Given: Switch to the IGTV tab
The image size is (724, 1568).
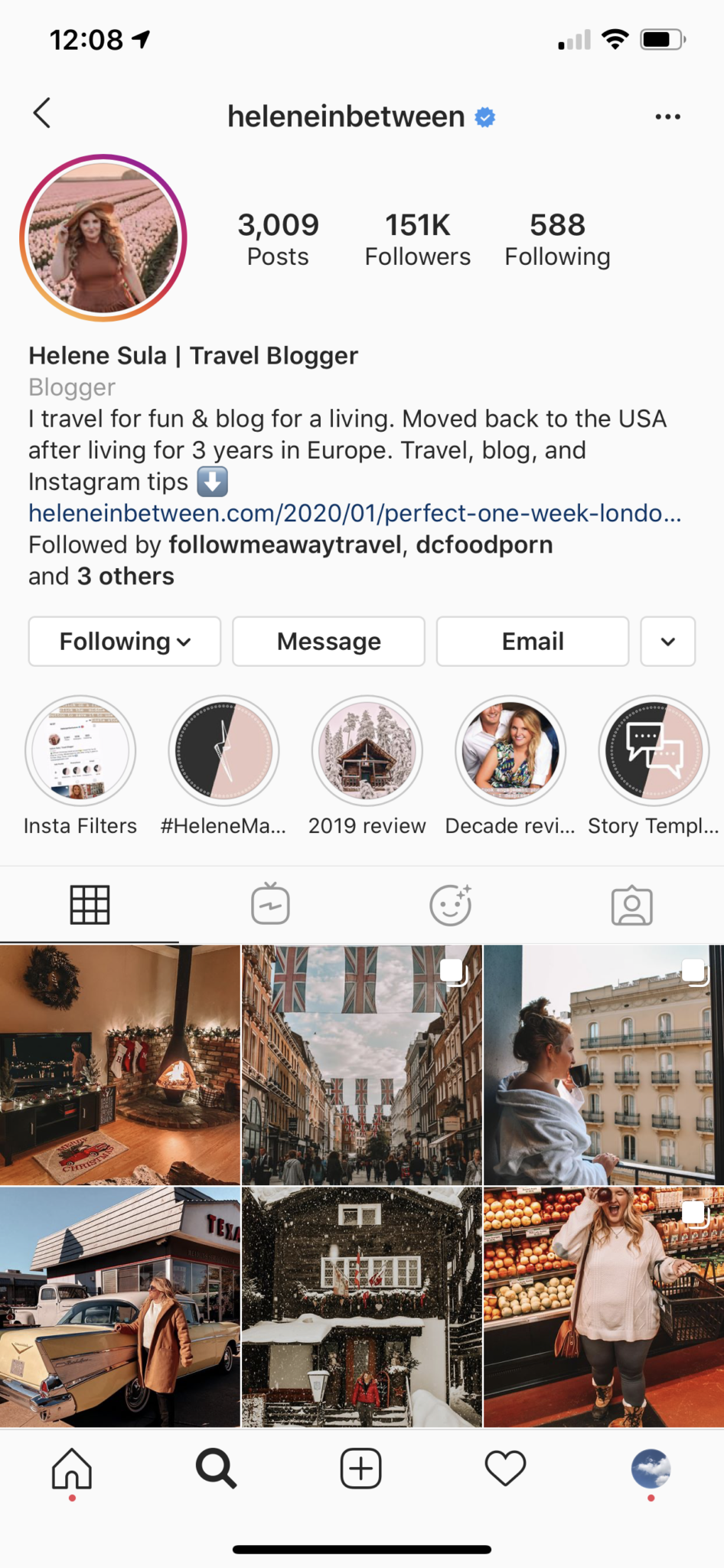Looking at the screenshot, I should click(270, 904).
